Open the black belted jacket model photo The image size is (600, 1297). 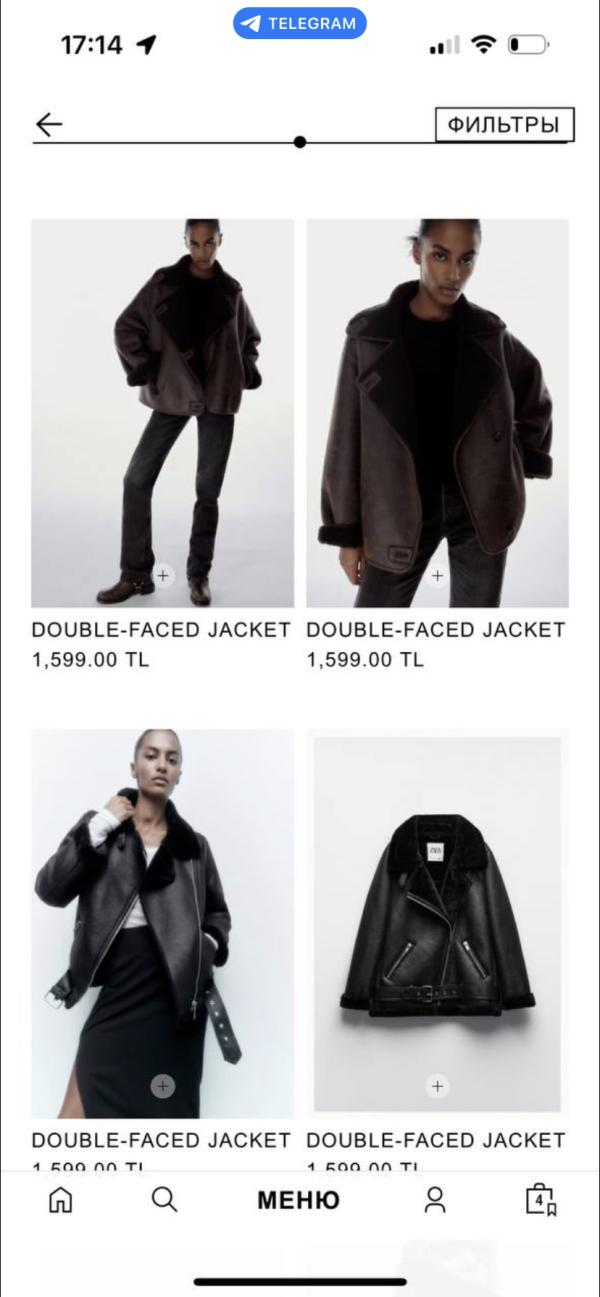click(163, 923)
